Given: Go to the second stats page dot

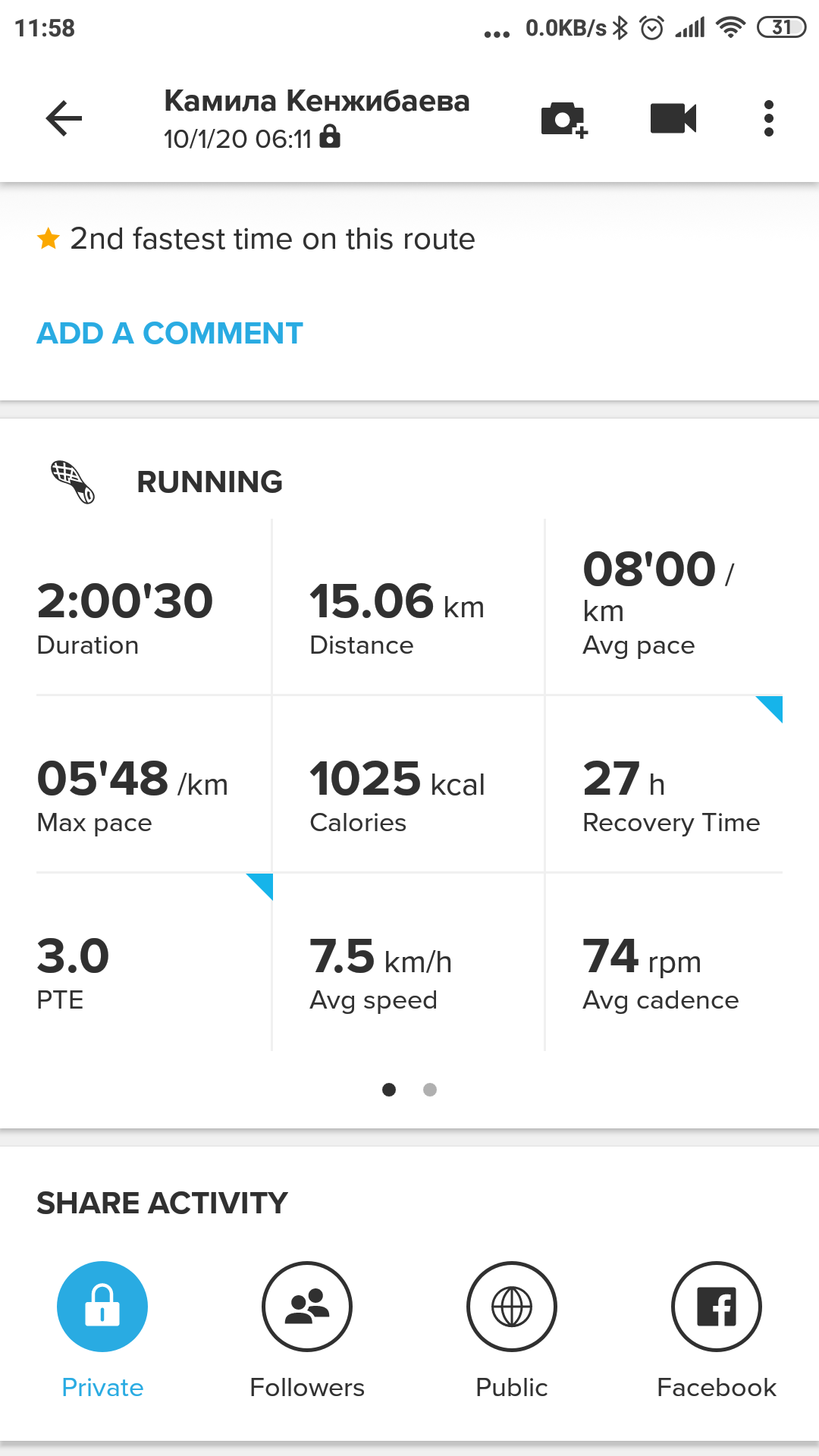Looking at the screenshot, I should pyautogui.click(x=430, y=1090).
